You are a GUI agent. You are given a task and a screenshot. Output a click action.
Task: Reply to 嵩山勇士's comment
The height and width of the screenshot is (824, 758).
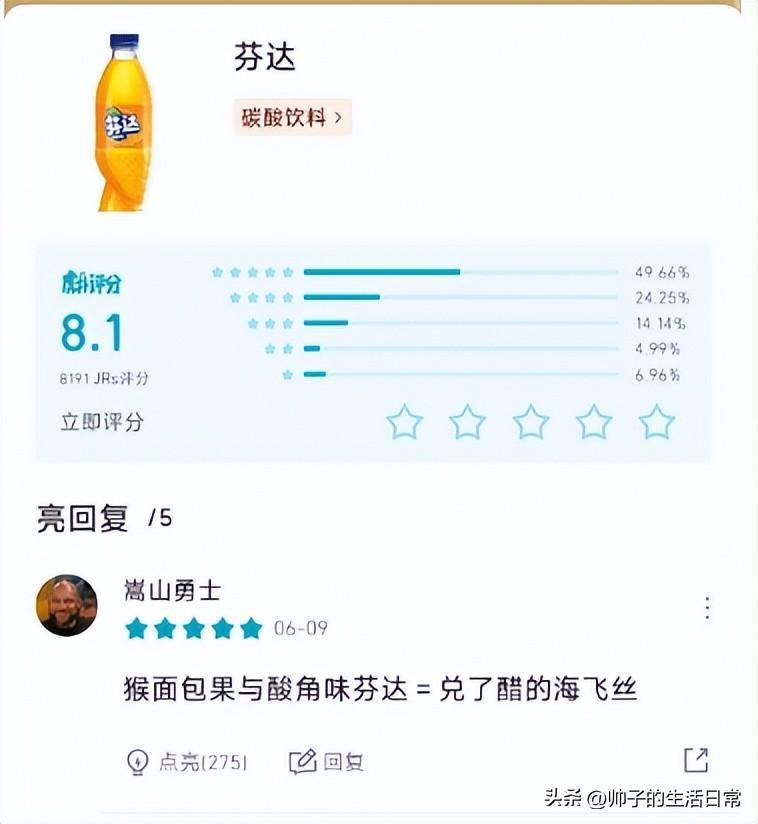[x=327, y=762]
